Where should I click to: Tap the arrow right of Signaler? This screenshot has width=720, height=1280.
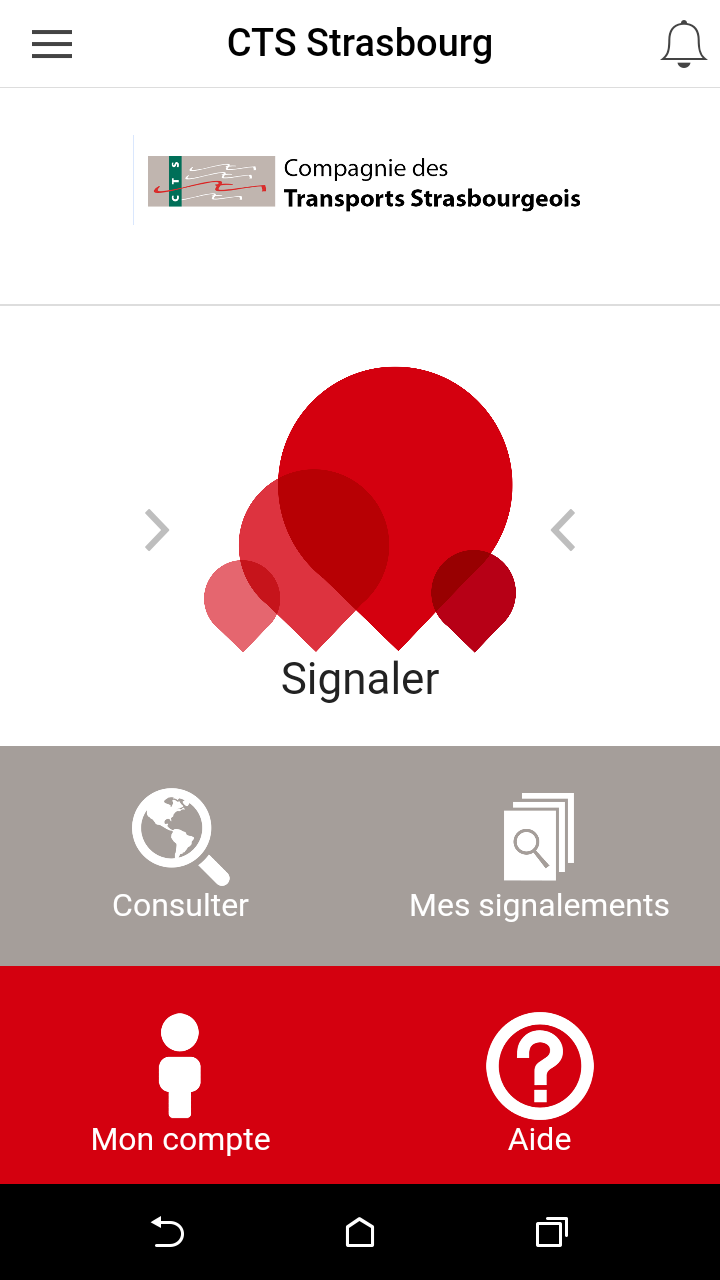(563, 530)
